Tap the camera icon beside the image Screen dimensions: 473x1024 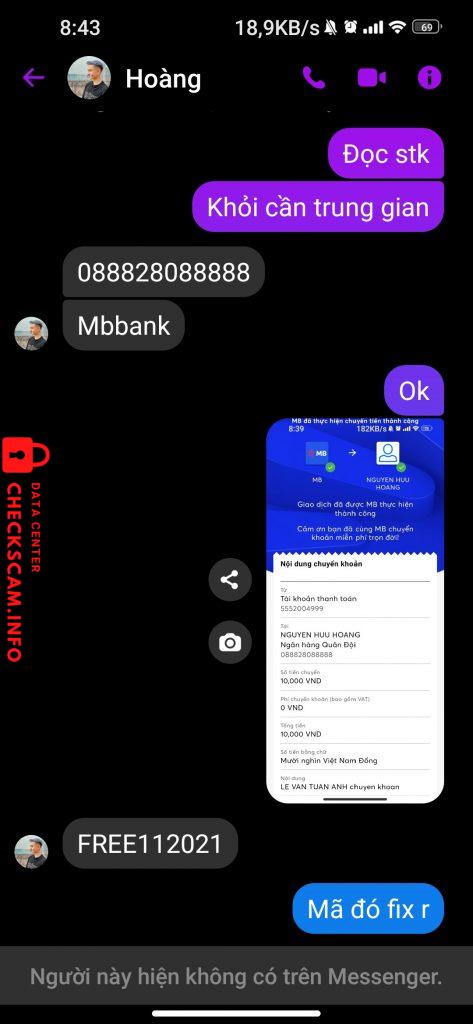[x=230, y=643]
